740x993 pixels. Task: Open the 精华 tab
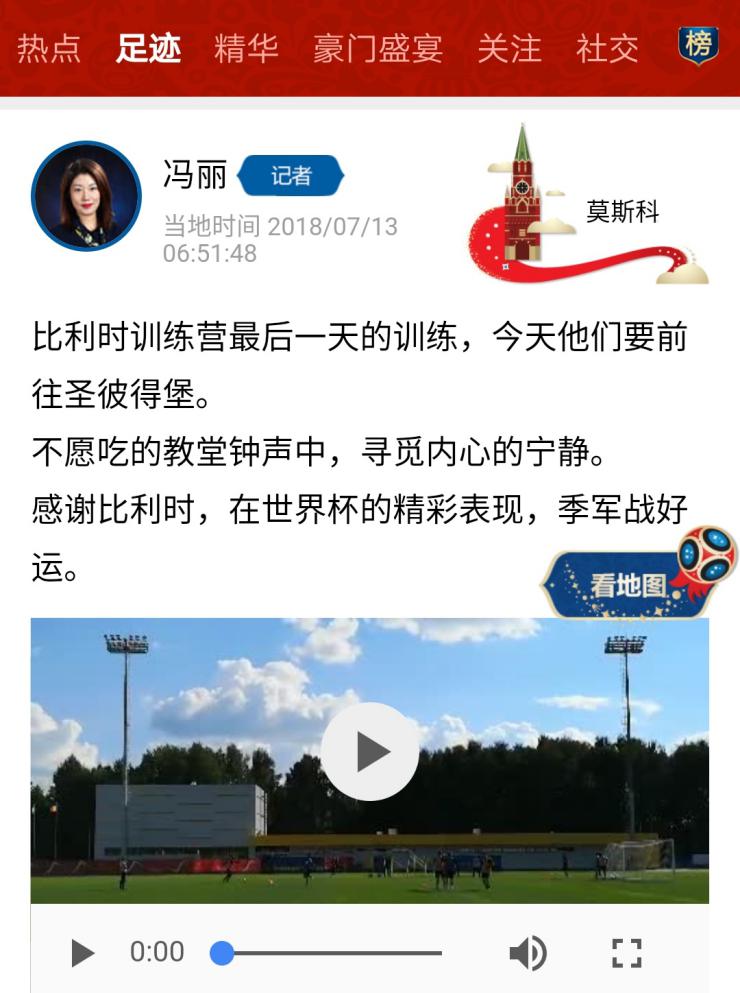click(x=246, y=47)
